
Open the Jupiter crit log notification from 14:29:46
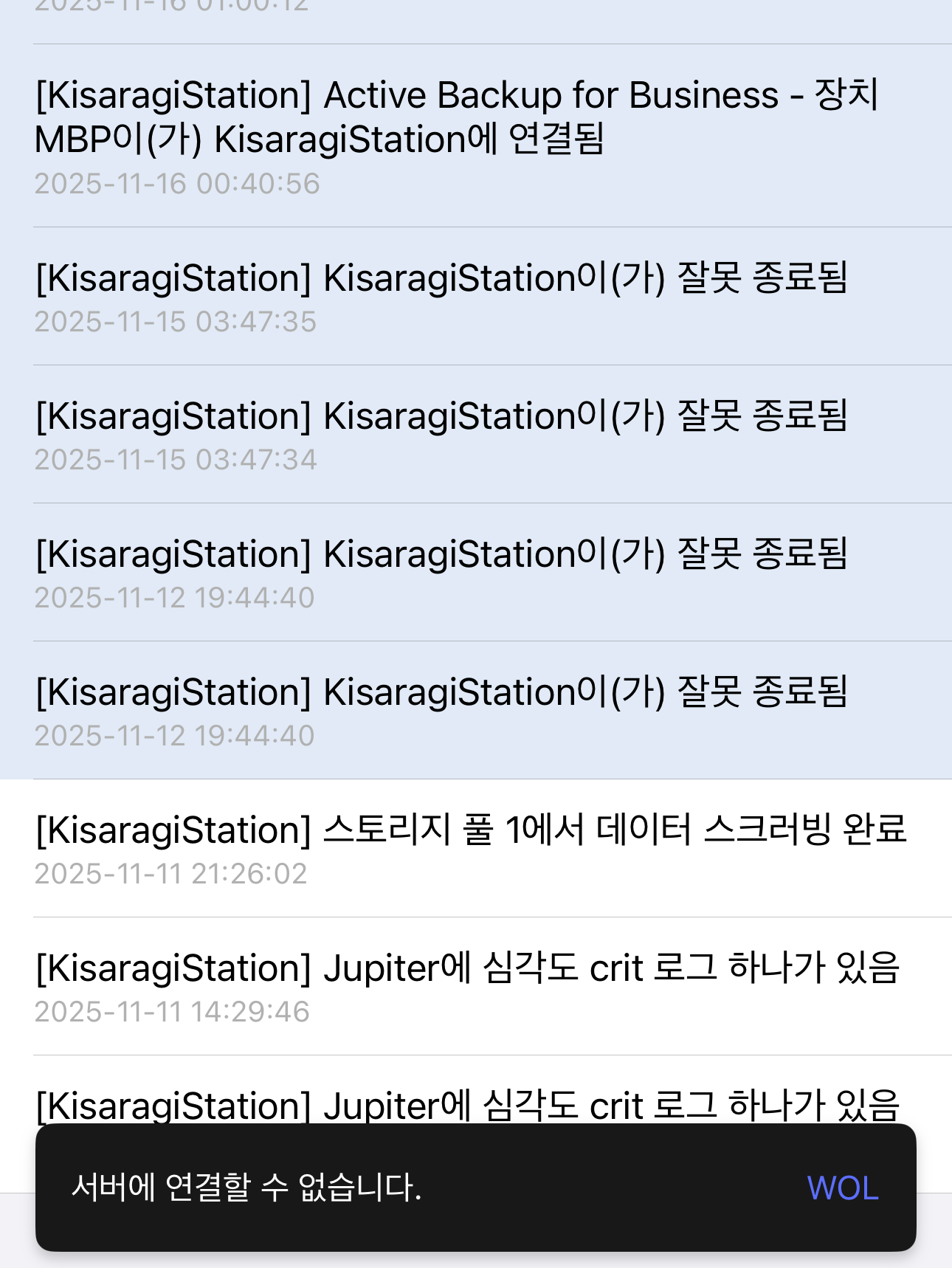point(472,986)
